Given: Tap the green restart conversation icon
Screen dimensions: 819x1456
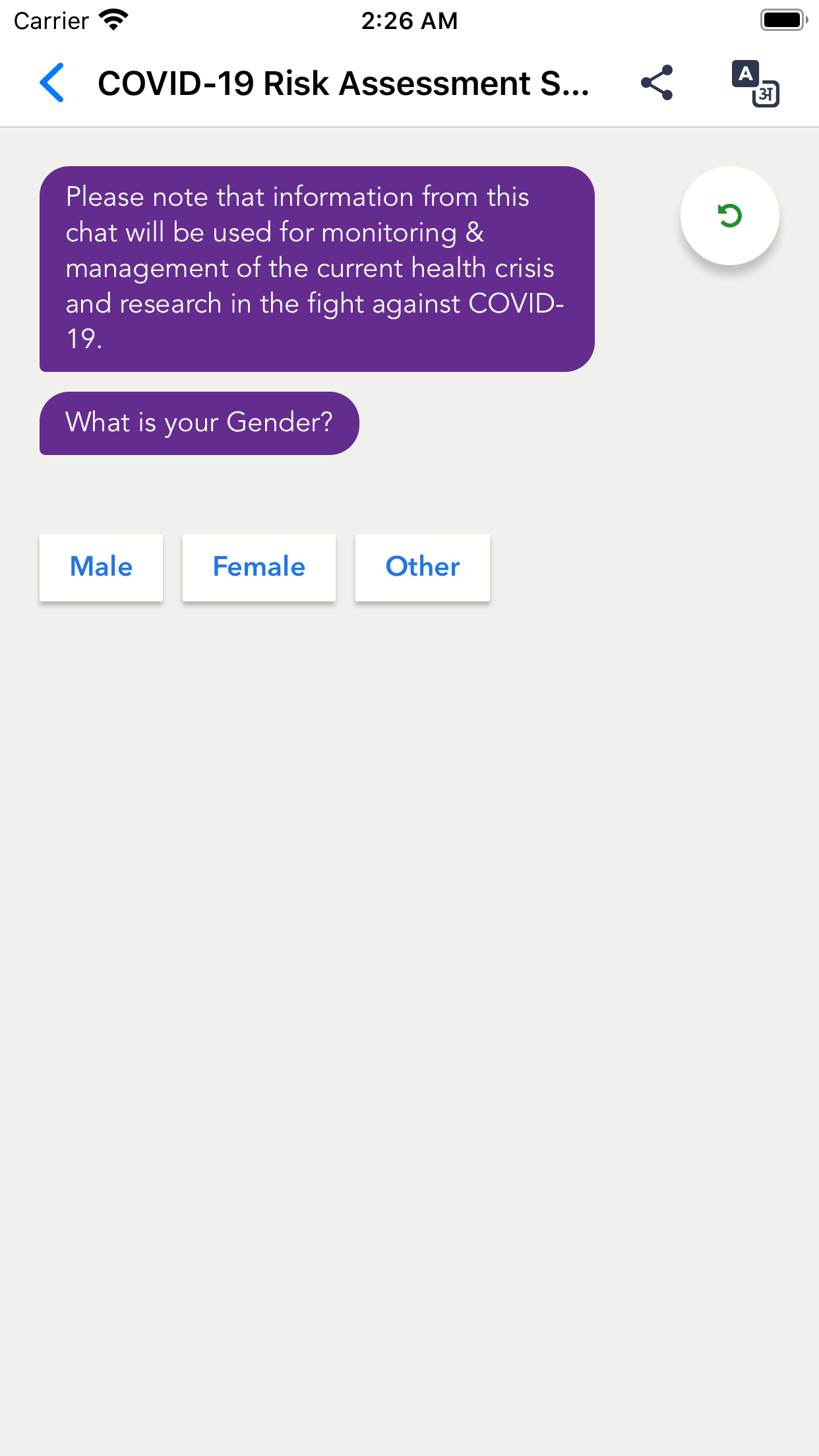Looking at the screenshot, I should tap(730, 215).
